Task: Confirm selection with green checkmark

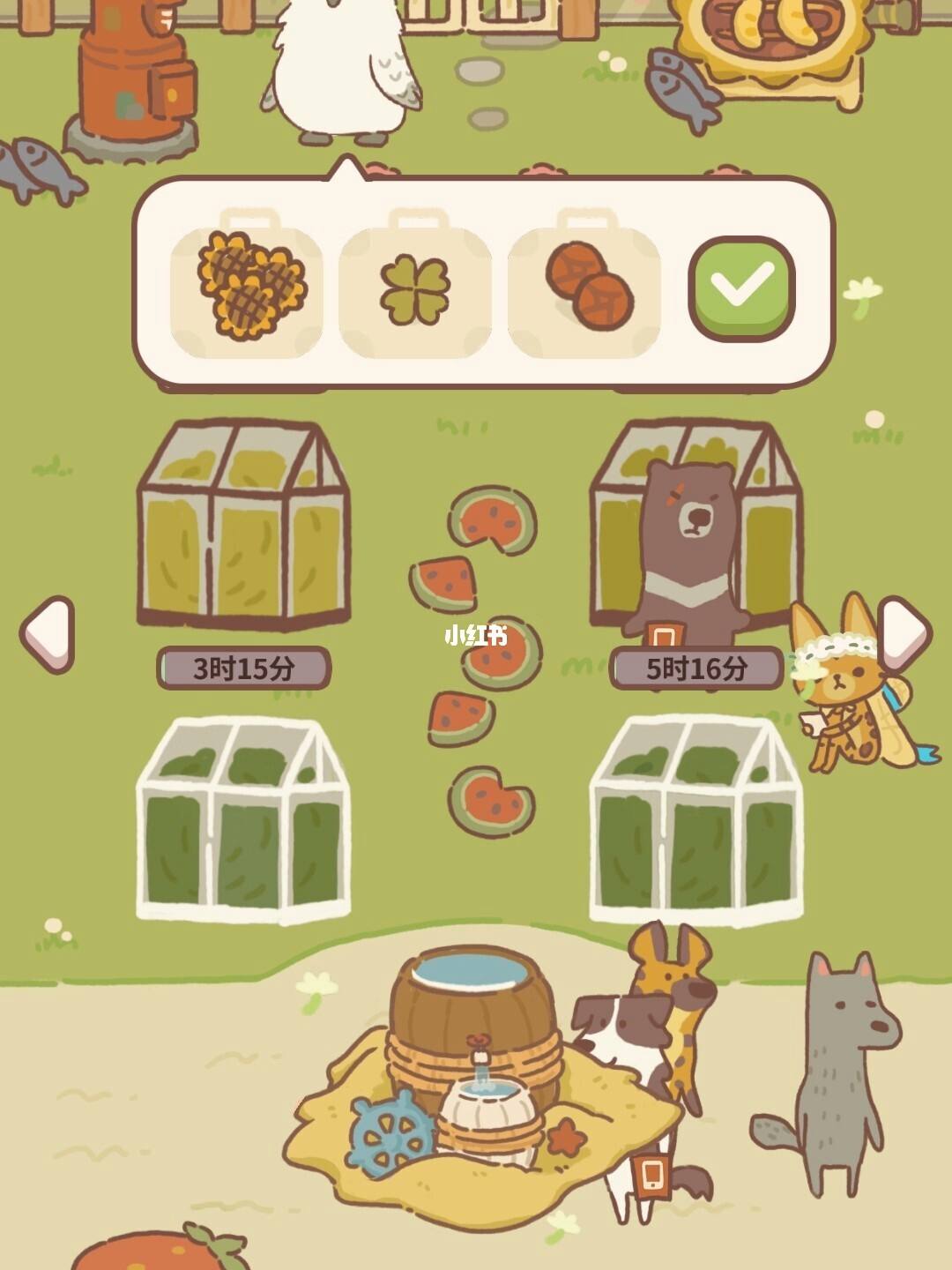Action: coord(741,288)
